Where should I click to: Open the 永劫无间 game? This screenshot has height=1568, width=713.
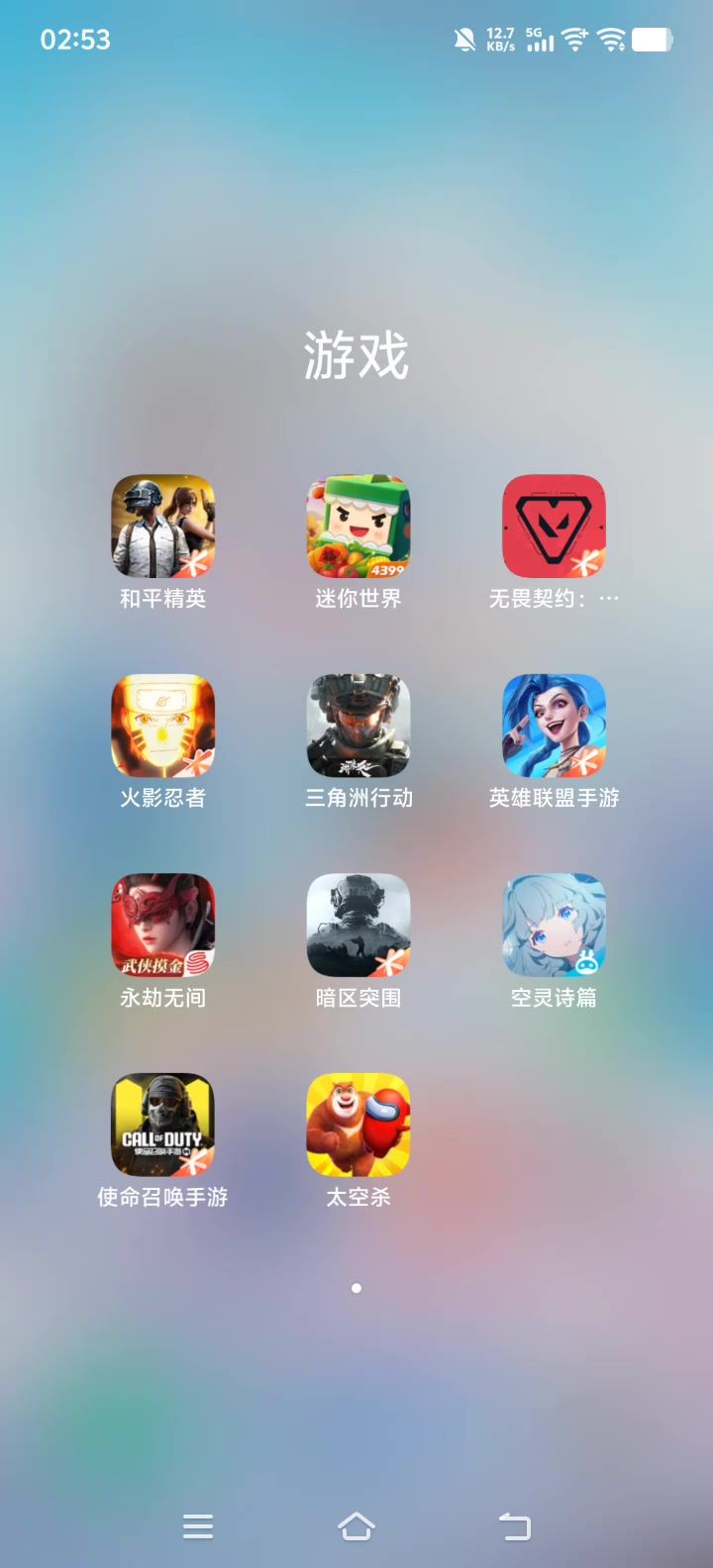[162, 926]
